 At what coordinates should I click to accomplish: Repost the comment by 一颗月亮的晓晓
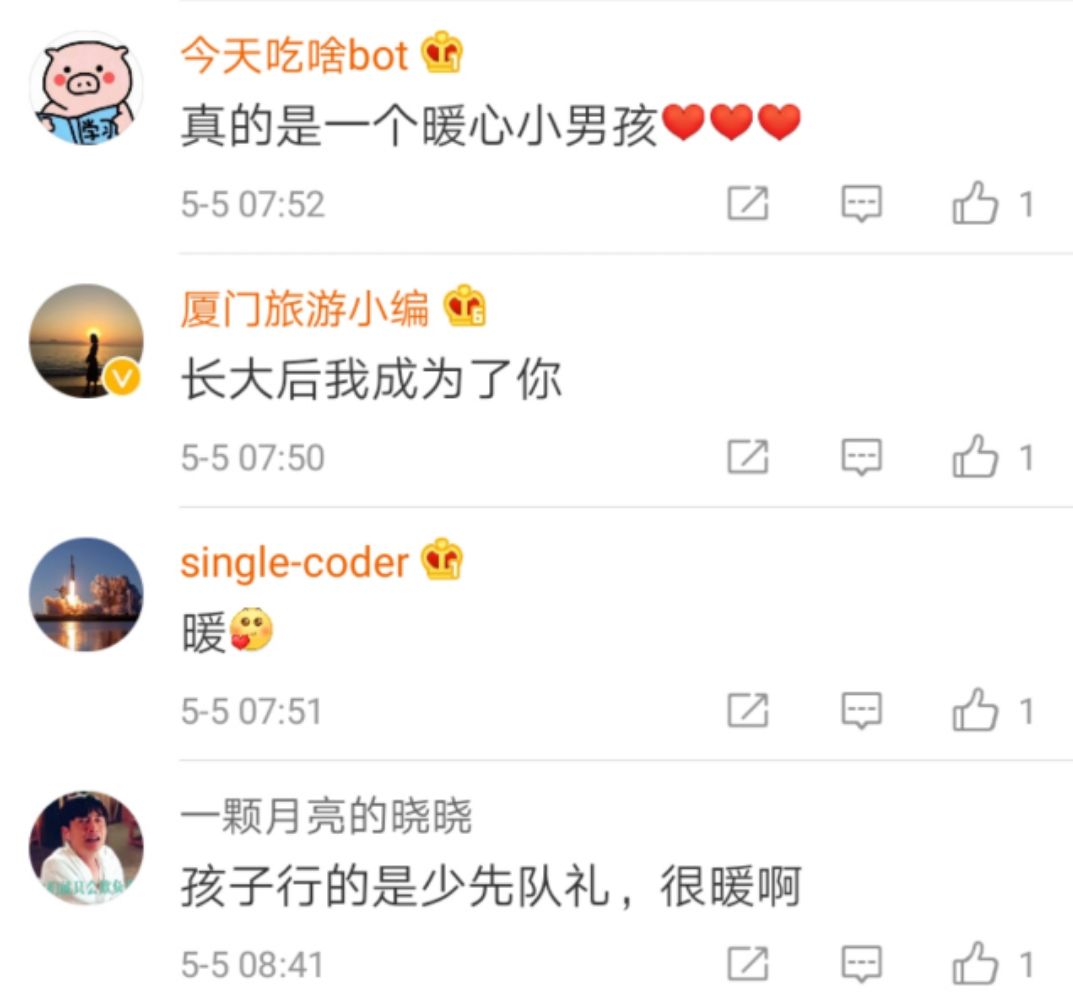pos(747,965)
